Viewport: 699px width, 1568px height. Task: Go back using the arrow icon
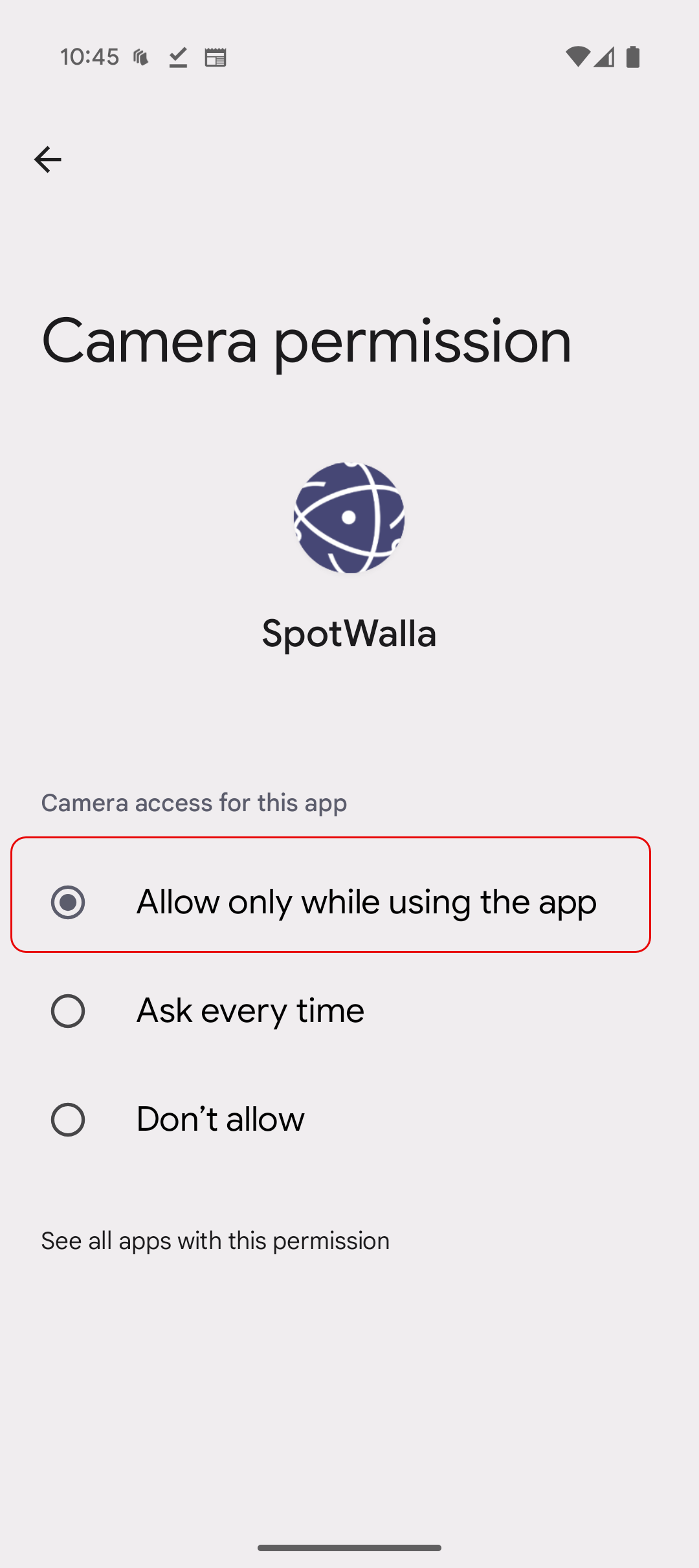[47, 159]
